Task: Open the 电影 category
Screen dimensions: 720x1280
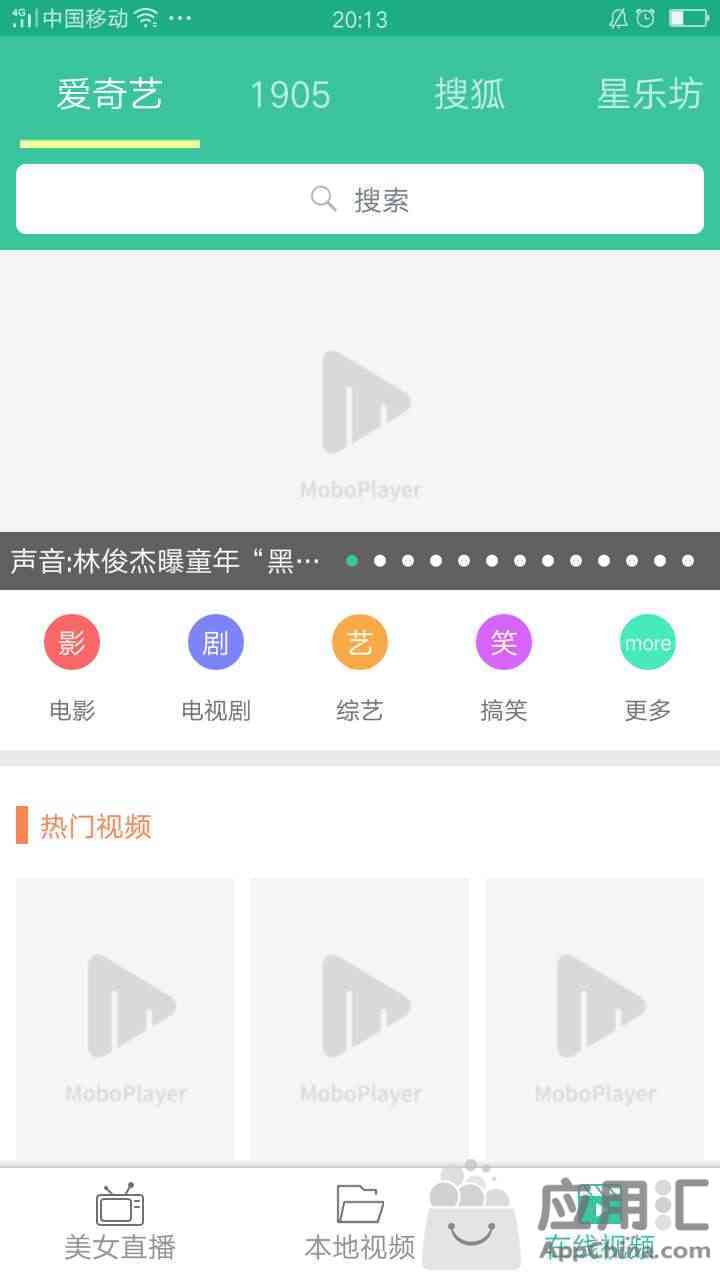Action: pos(72,669)
